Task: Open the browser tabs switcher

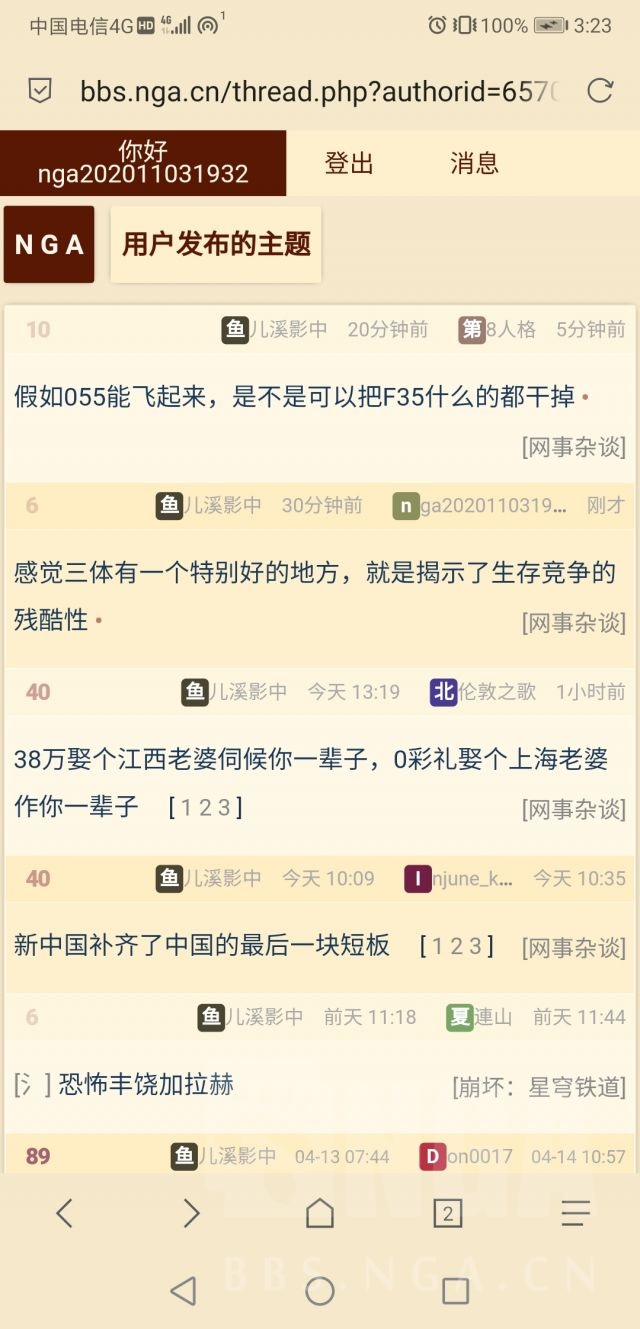Action: [447, 1213]
